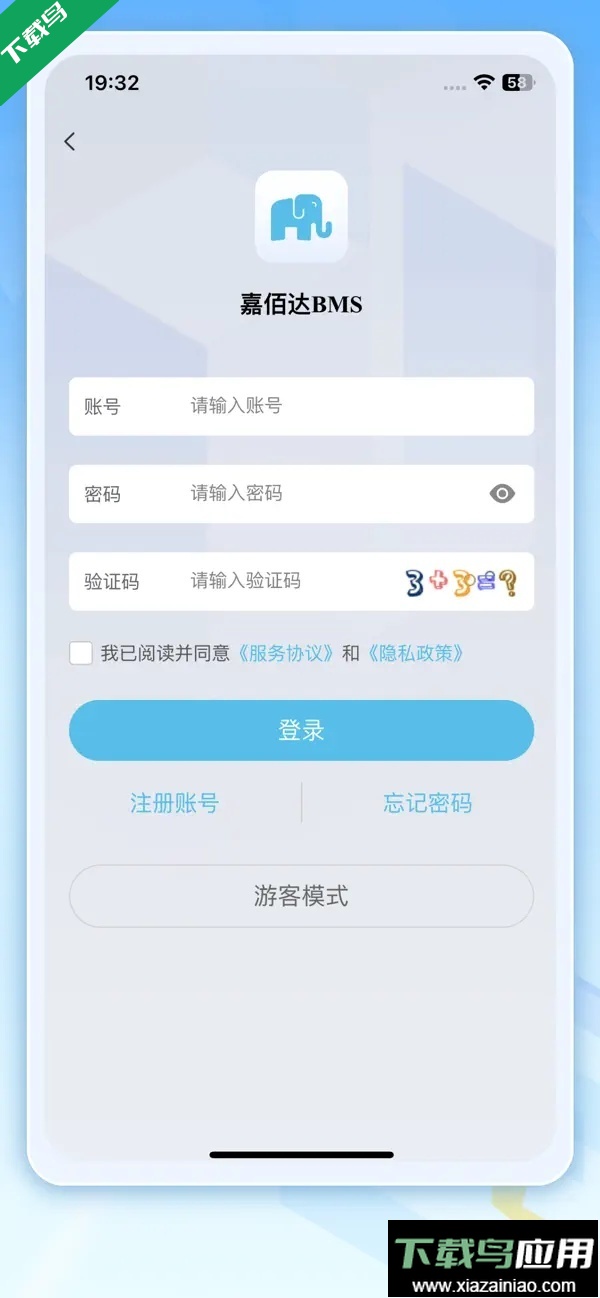Check the agreement checkbox
The height and width of the screenshot is (1298, 600).
[81, 654]
